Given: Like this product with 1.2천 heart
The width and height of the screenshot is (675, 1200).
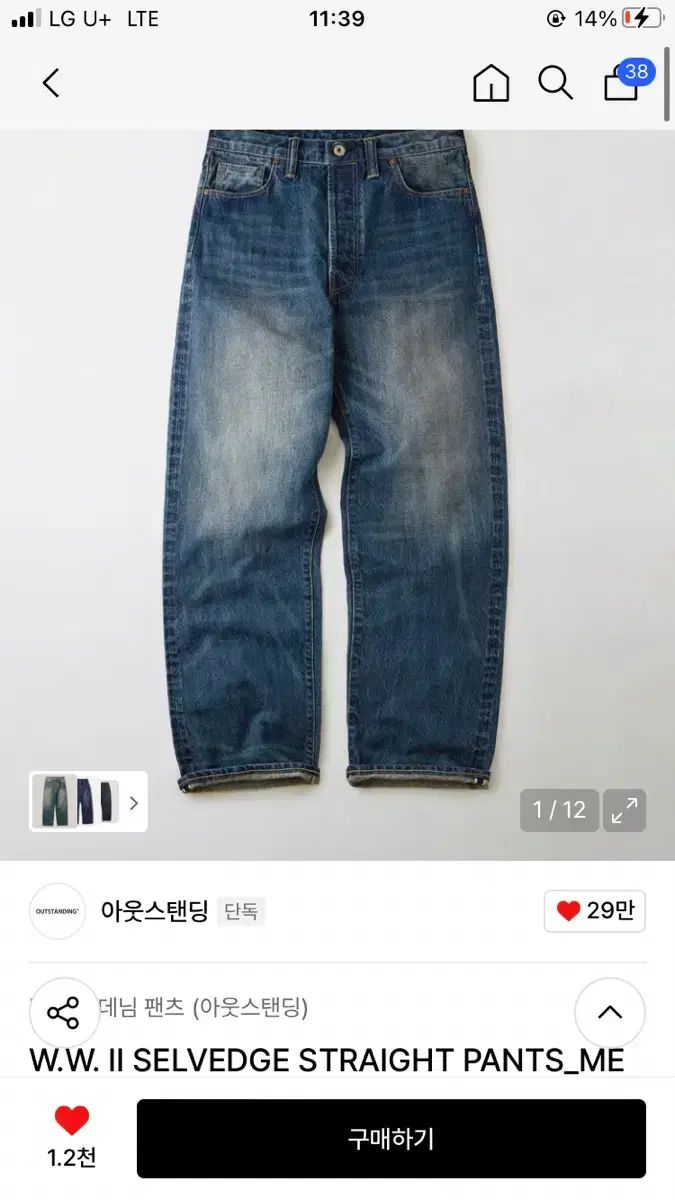Looking at the screenshot, I should coord(71,1122).
